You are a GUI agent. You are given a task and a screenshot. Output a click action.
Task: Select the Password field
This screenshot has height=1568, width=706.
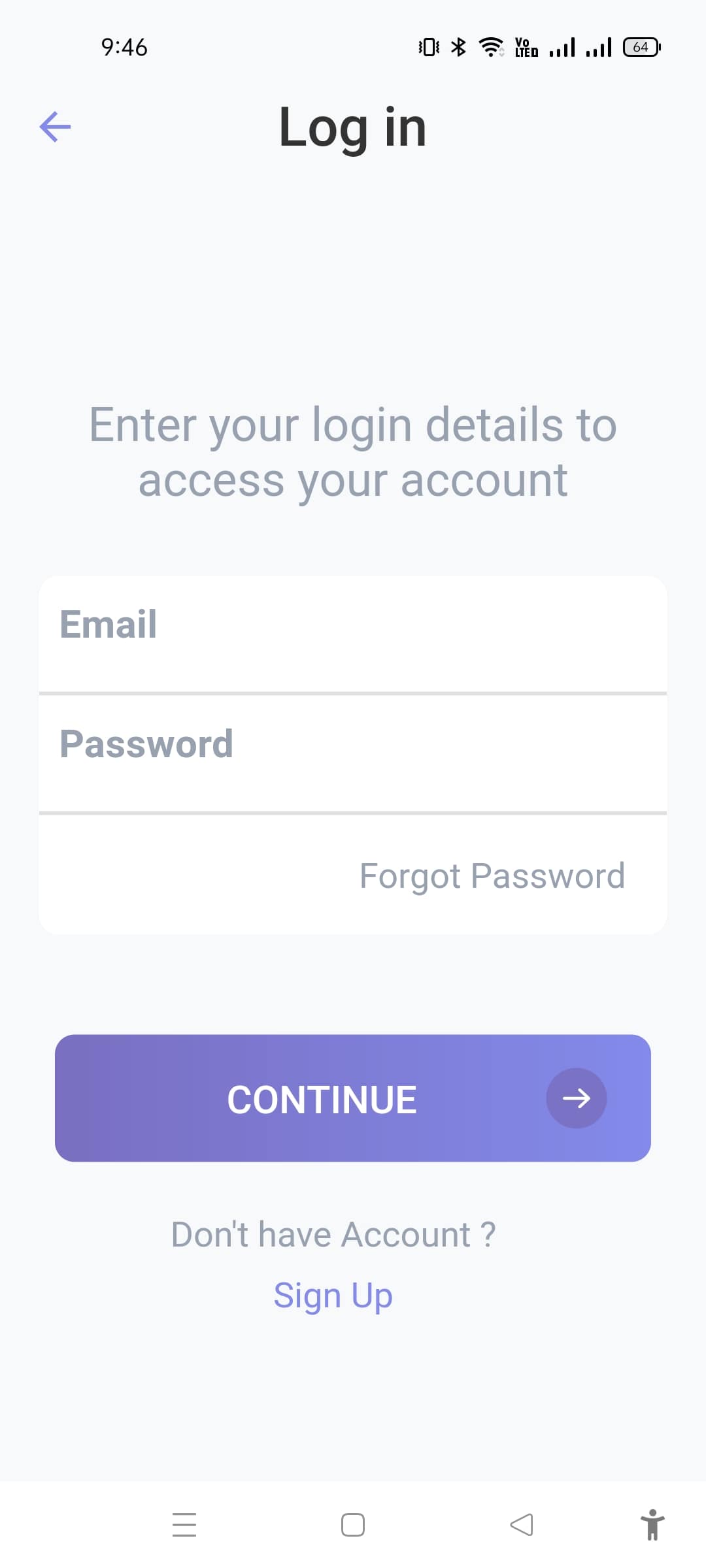tap(353, 751)
